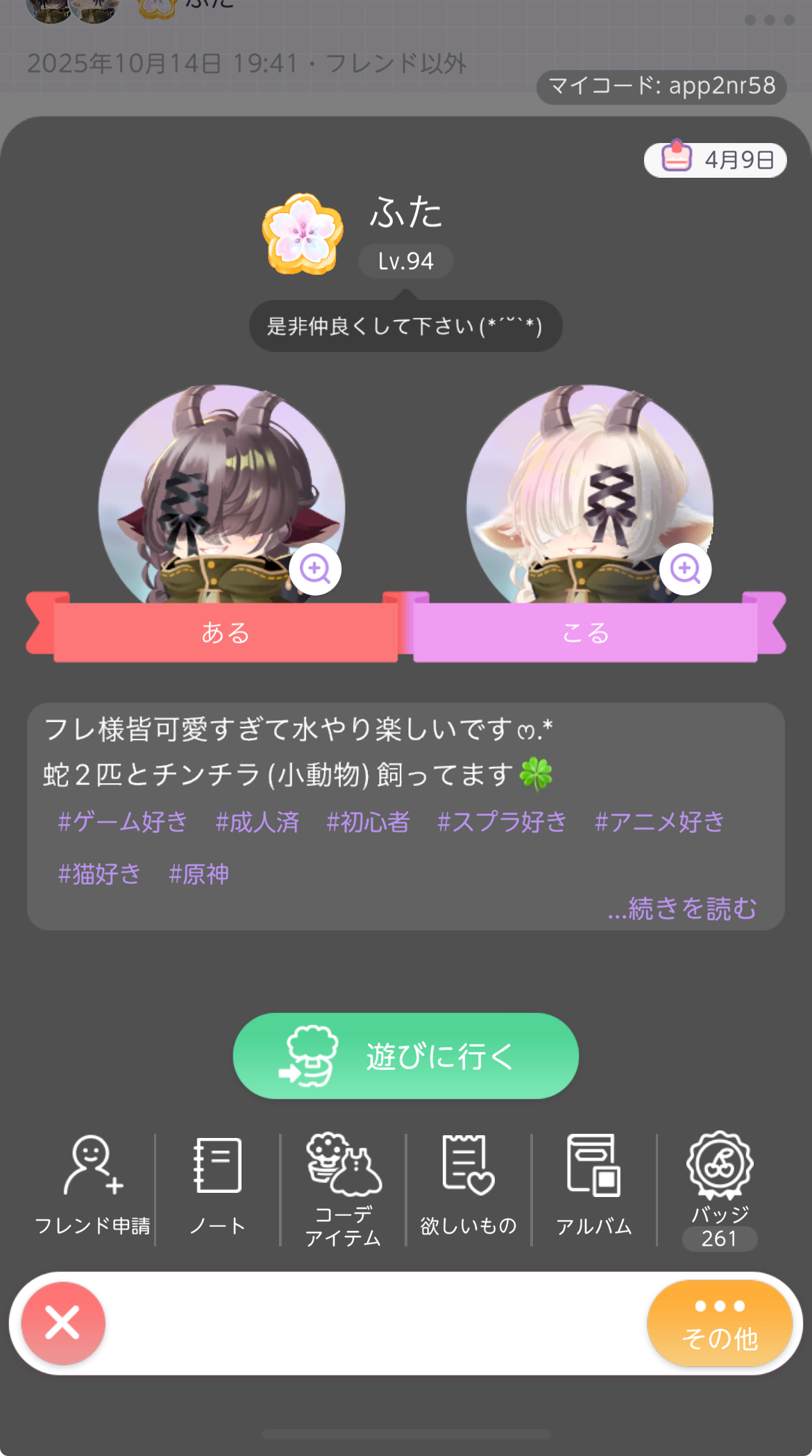This screenshot has height=1456, width=812.
Task: Close the profile with the red X
Action: [x=63, y=1323]
